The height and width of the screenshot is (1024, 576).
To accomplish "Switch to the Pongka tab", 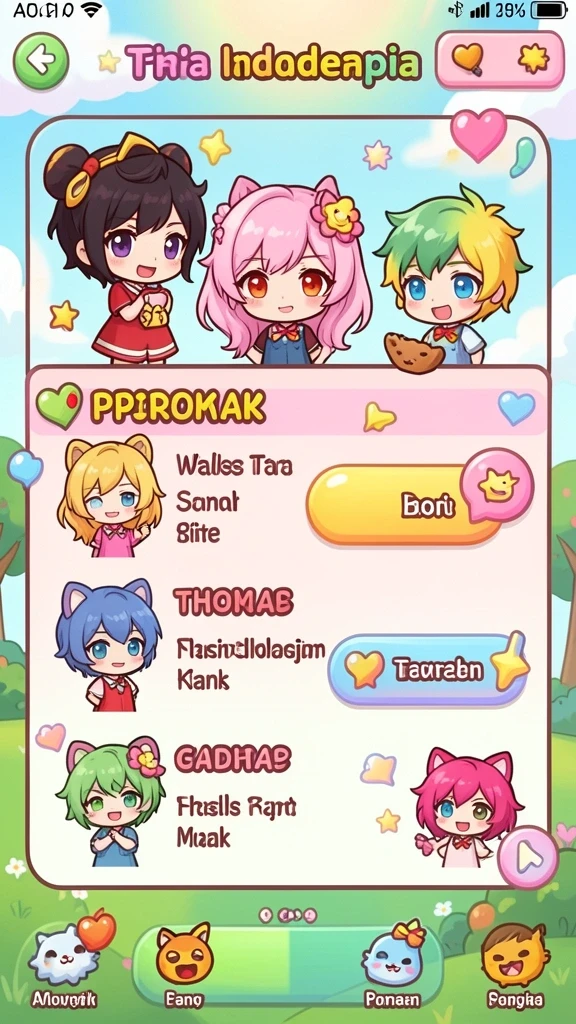I will (x=515, y=967).
